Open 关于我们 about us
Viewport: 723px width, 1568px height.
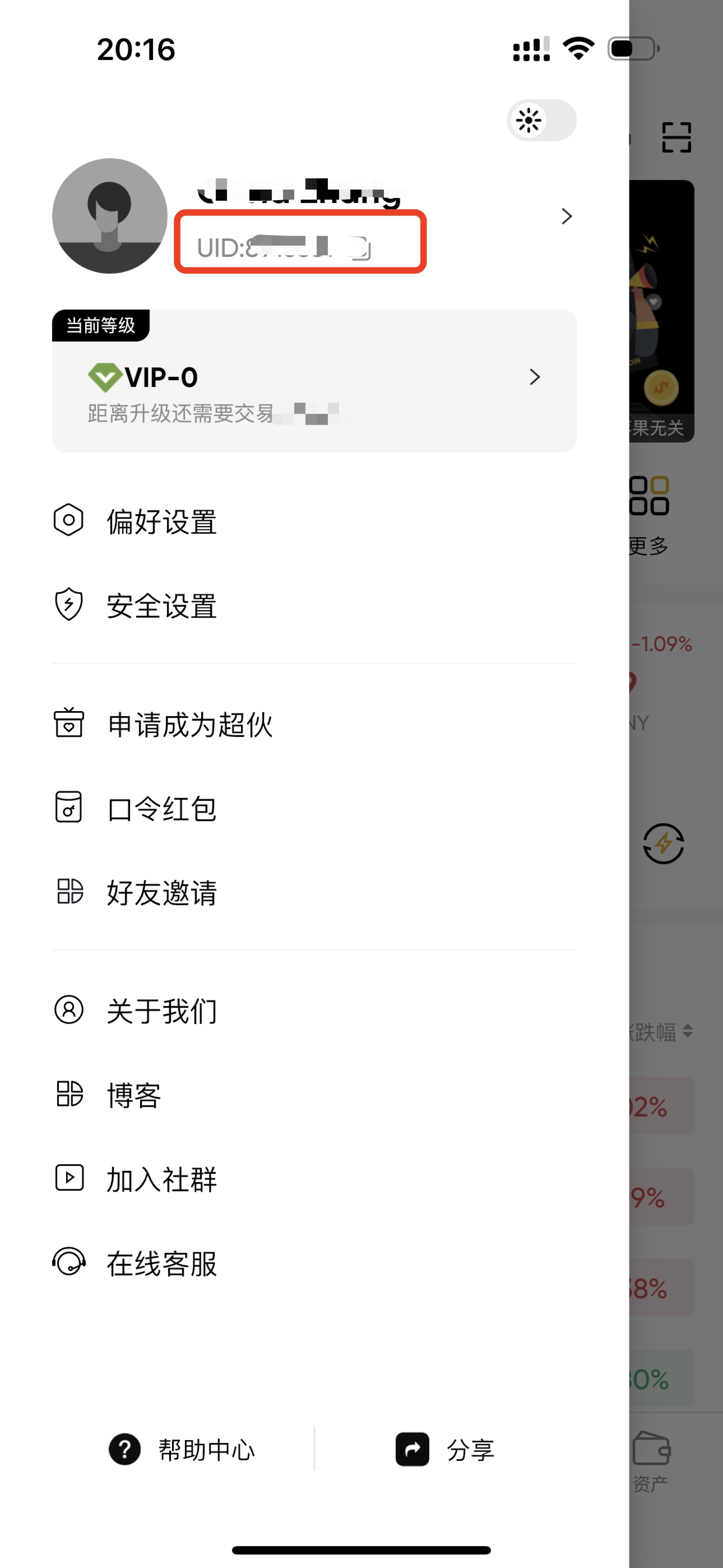tap(314, 1011)
